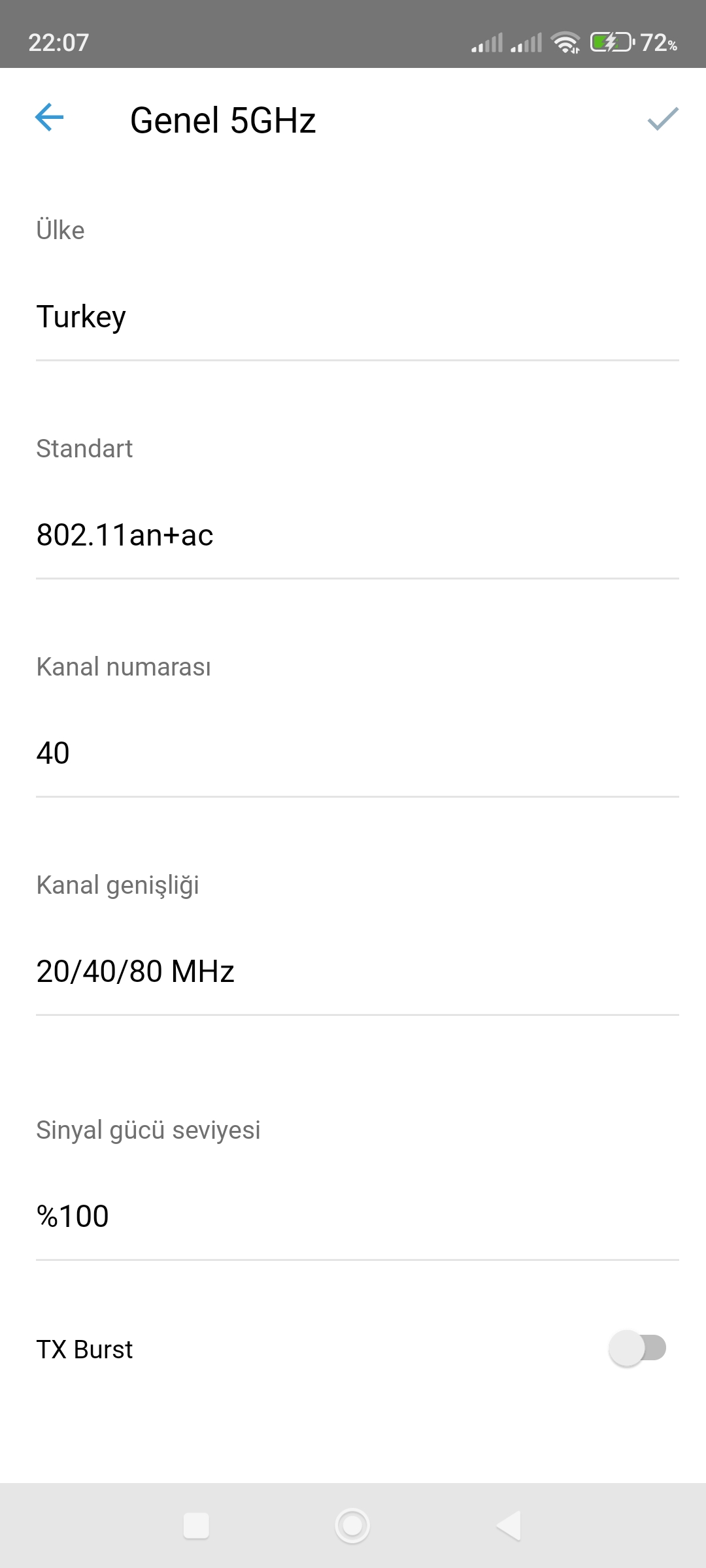Change the Standart value 802.11an+ac
Viewport: 706px width, 1568px height.
pyautogui.click(x=357, y=535)
